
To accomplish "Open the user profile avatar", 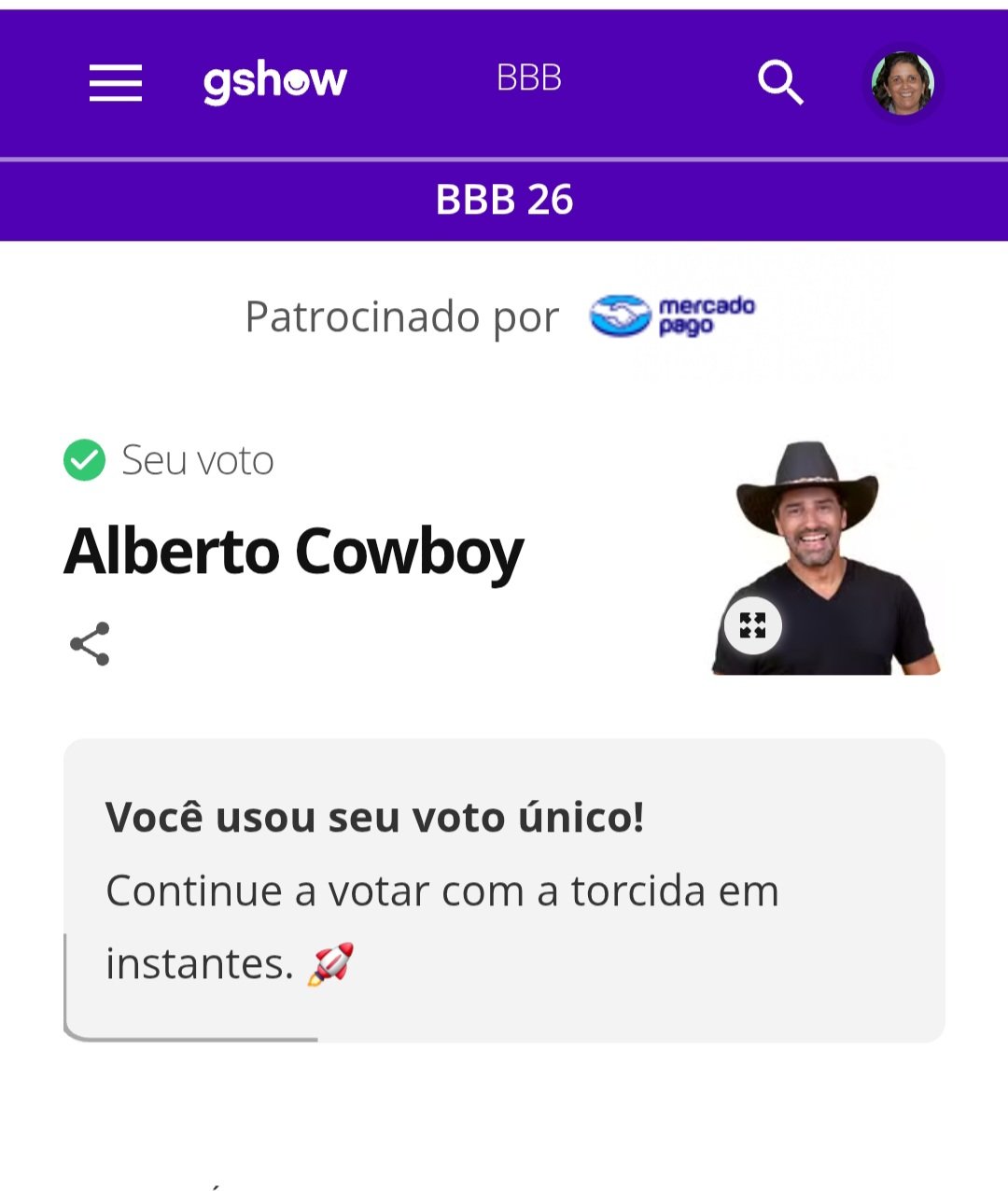I will (x=903, y=83).
